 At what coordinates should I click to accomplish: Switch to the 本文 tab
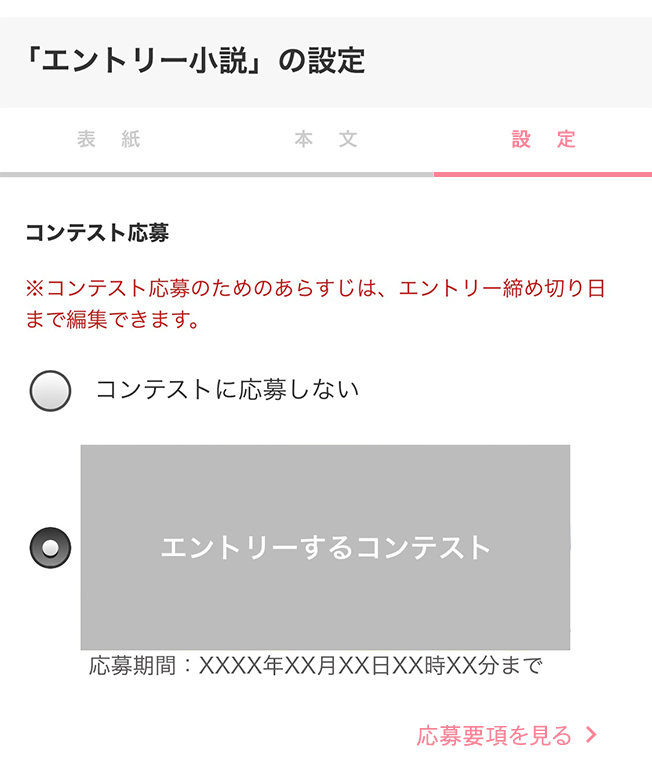tap(326, 140)
